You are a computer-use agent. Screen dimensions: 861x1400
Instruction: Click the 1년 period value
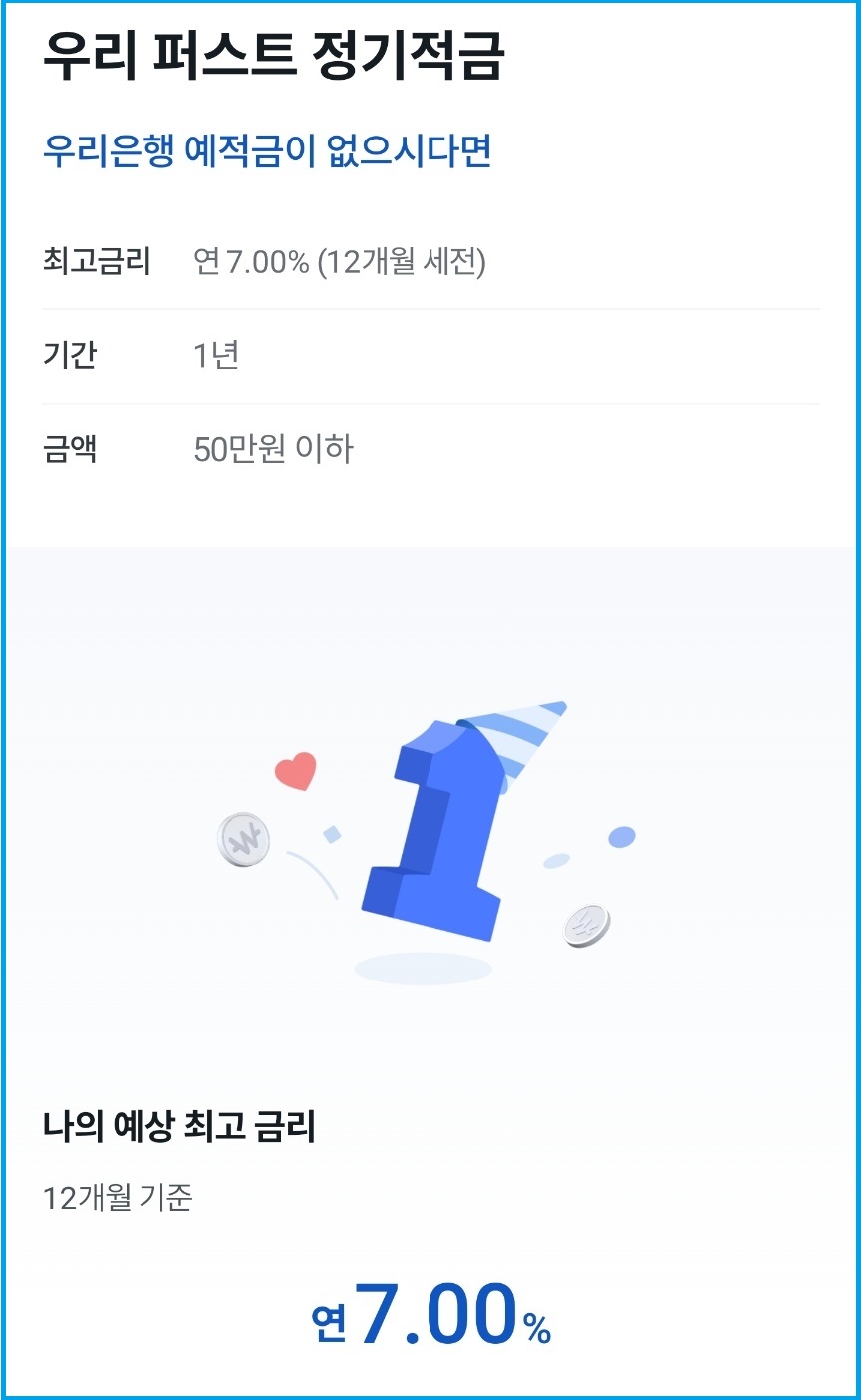point(212,354)
